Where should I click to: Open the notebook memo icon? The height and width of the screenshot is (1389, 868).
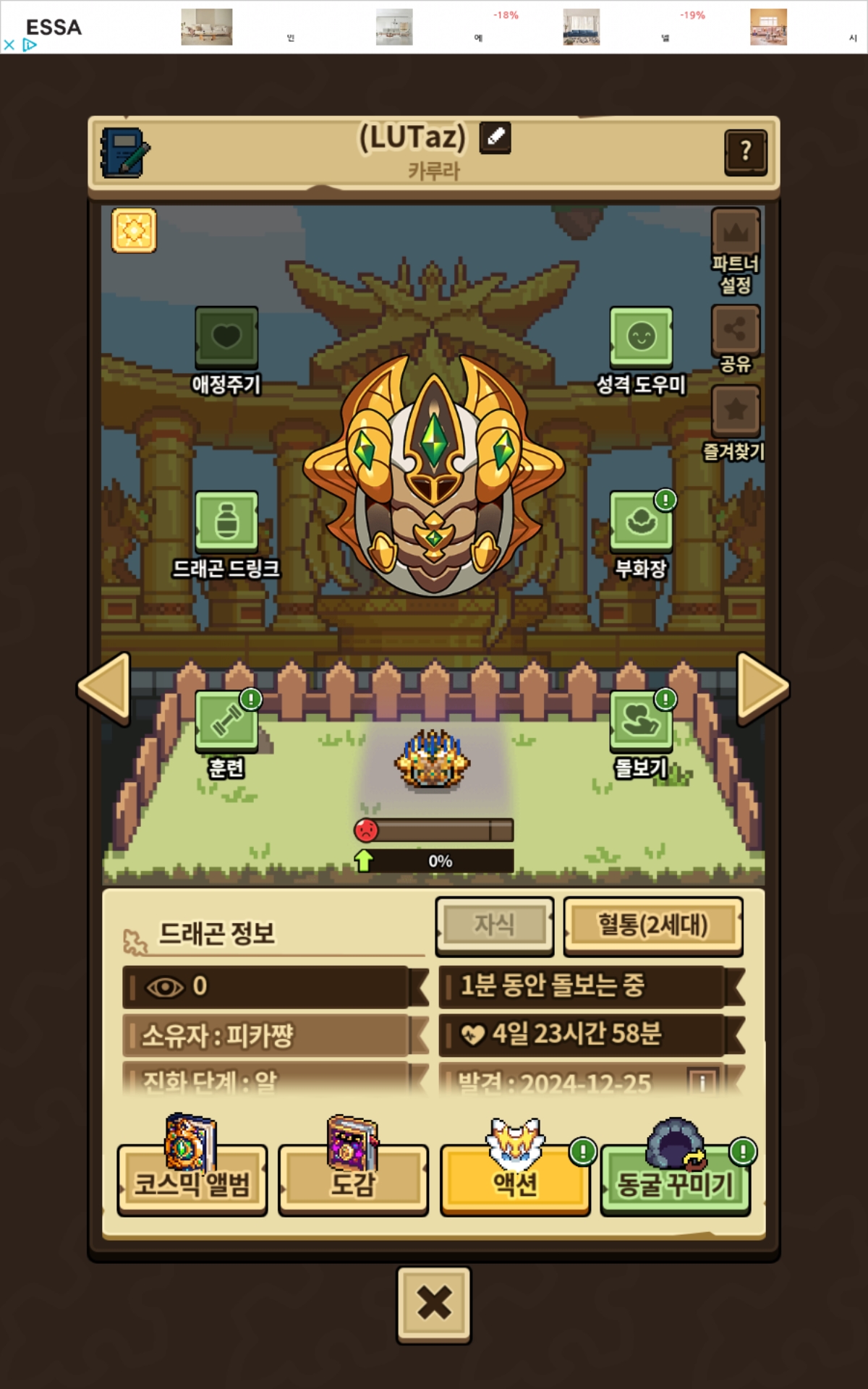(x=125, y=153)
